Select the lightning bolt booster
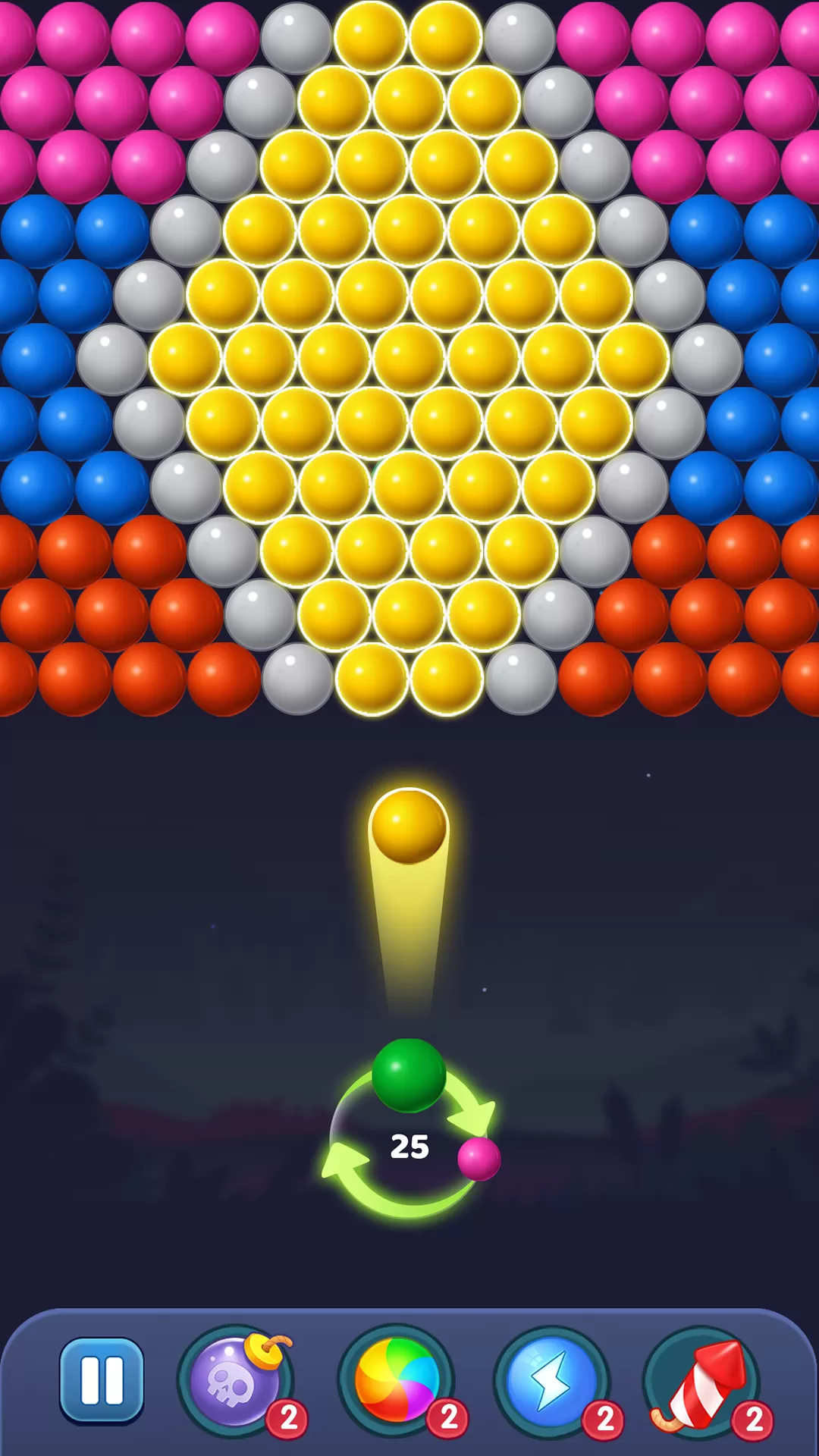819x1456 pixels. [x=552, y=1382]
